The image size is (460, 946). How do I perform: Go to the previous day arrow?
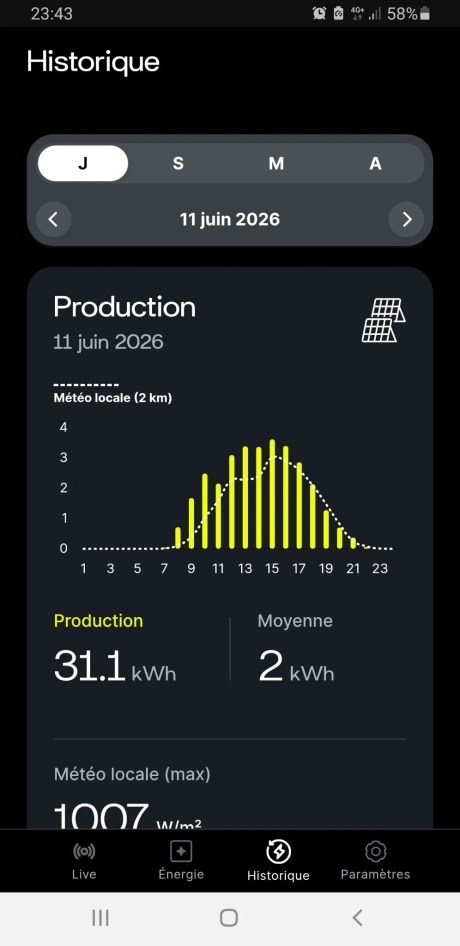coord(53,219)
